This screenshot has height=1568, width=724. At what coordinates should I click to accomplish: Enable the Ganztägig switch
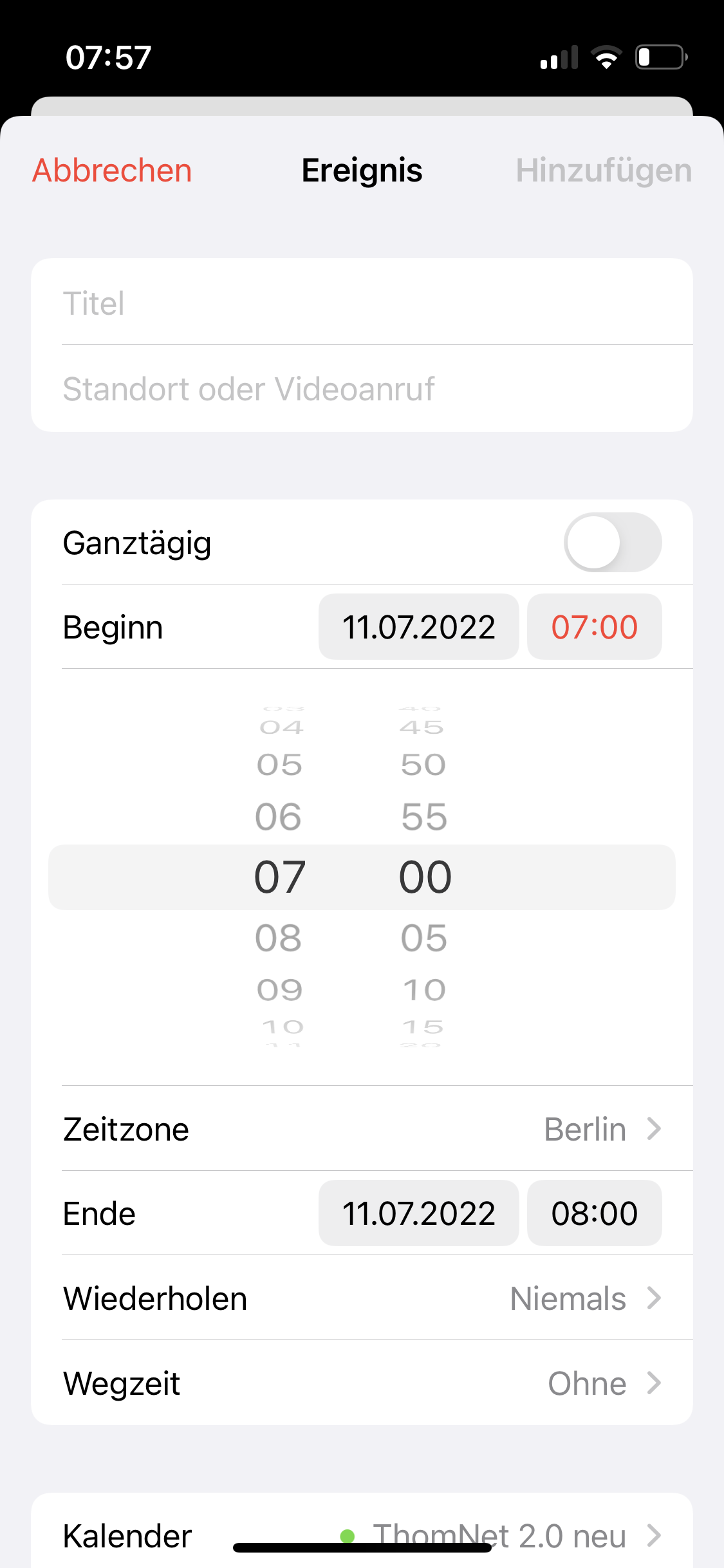click(x=612, y=543)
